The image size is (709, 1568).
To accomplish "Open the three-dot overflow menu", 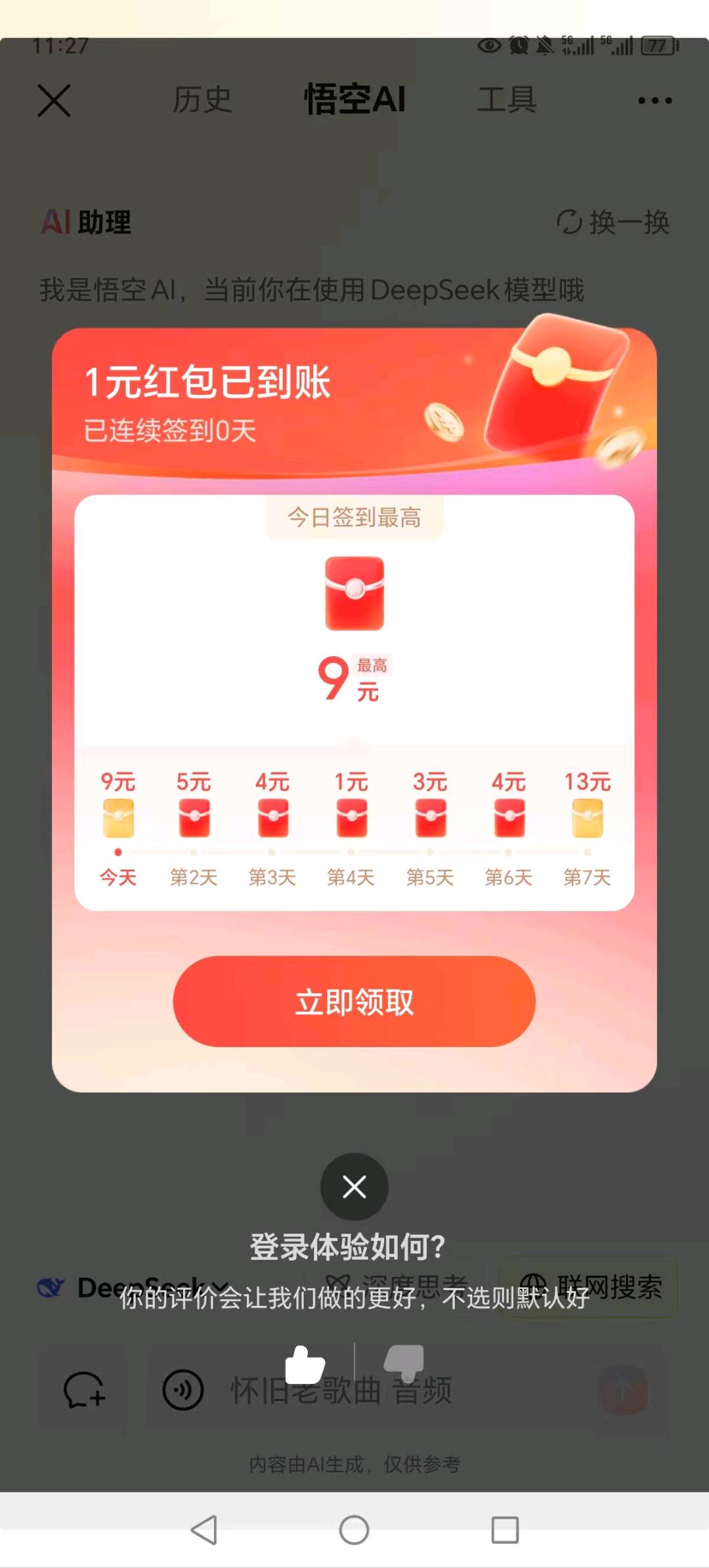I will click(655, 101).
